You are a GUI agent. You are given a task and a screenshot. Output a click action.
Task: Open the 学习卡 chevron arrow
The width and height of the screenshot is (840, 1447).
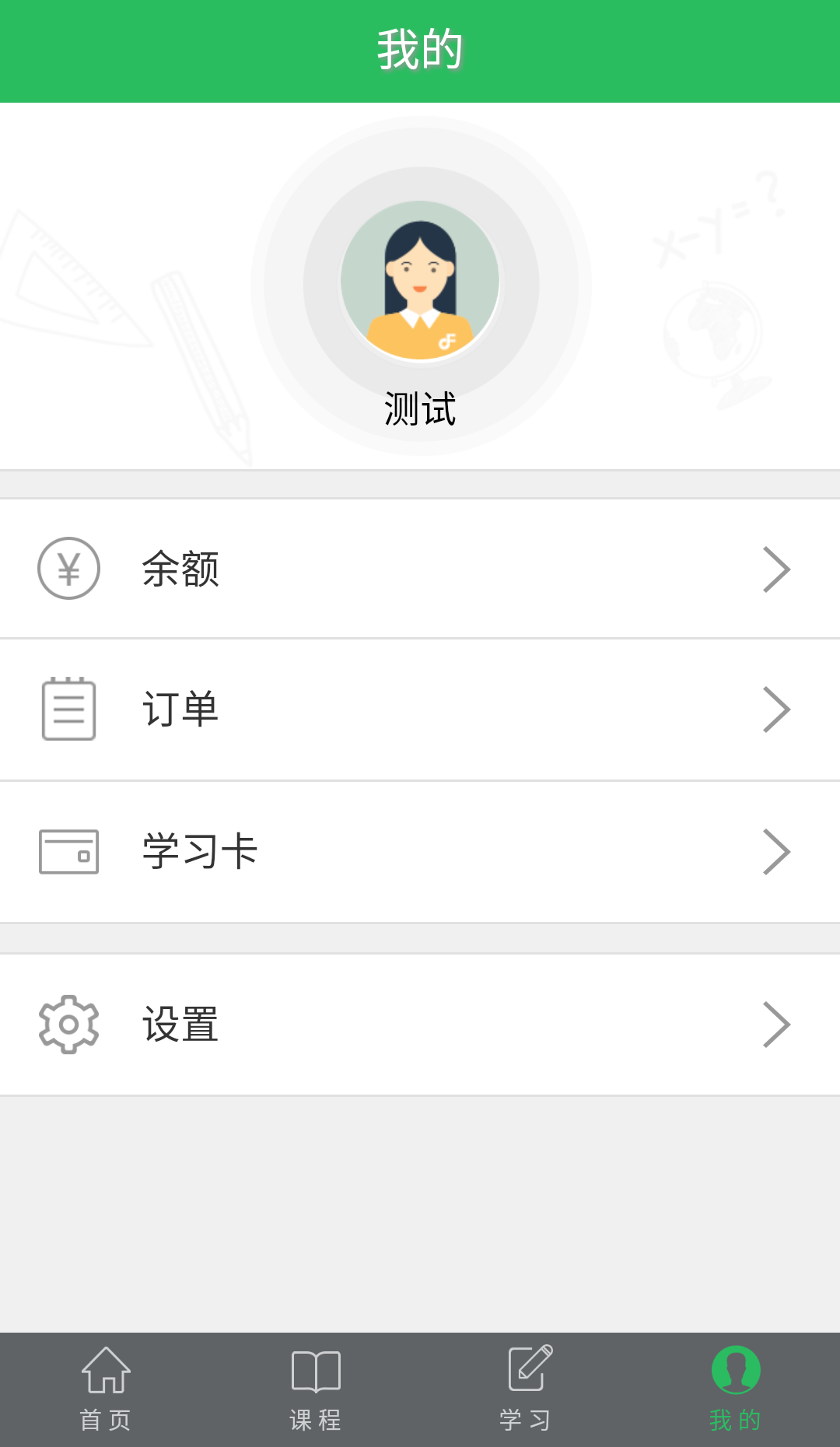(x=777, y=851)
